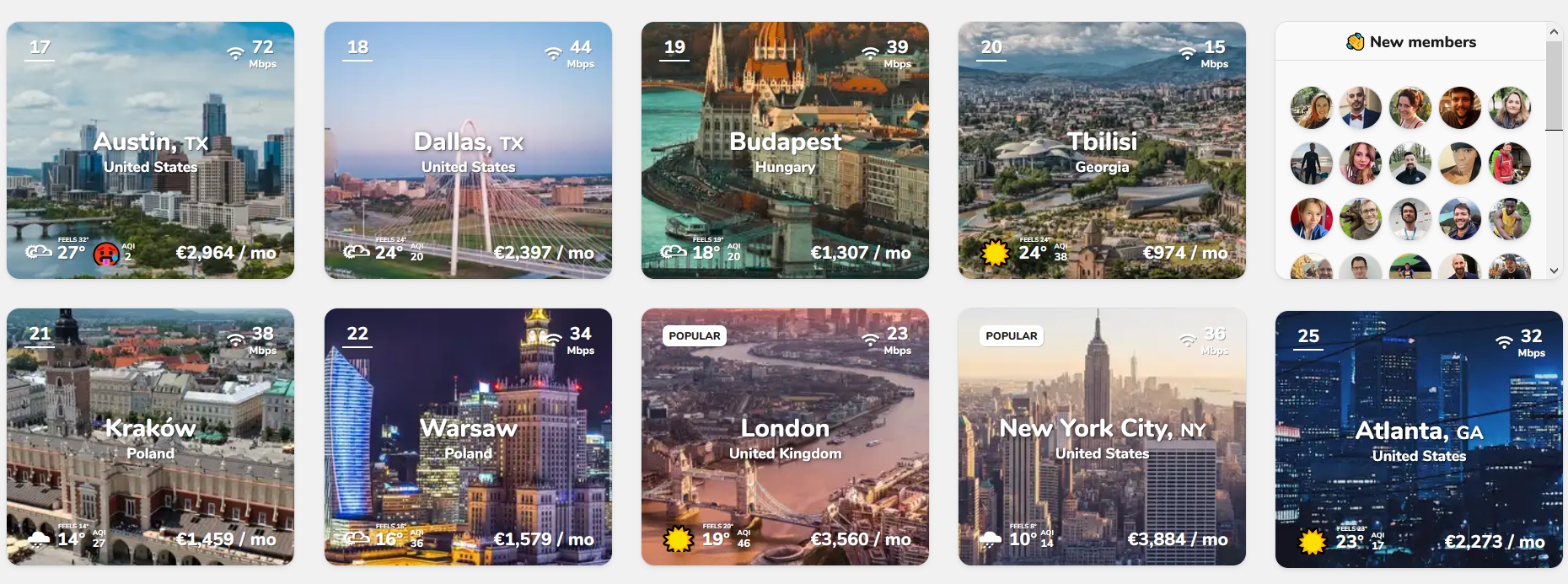Select the Atlanta, GA city card
The image size is (1568, 584).
coord(1419,439)
